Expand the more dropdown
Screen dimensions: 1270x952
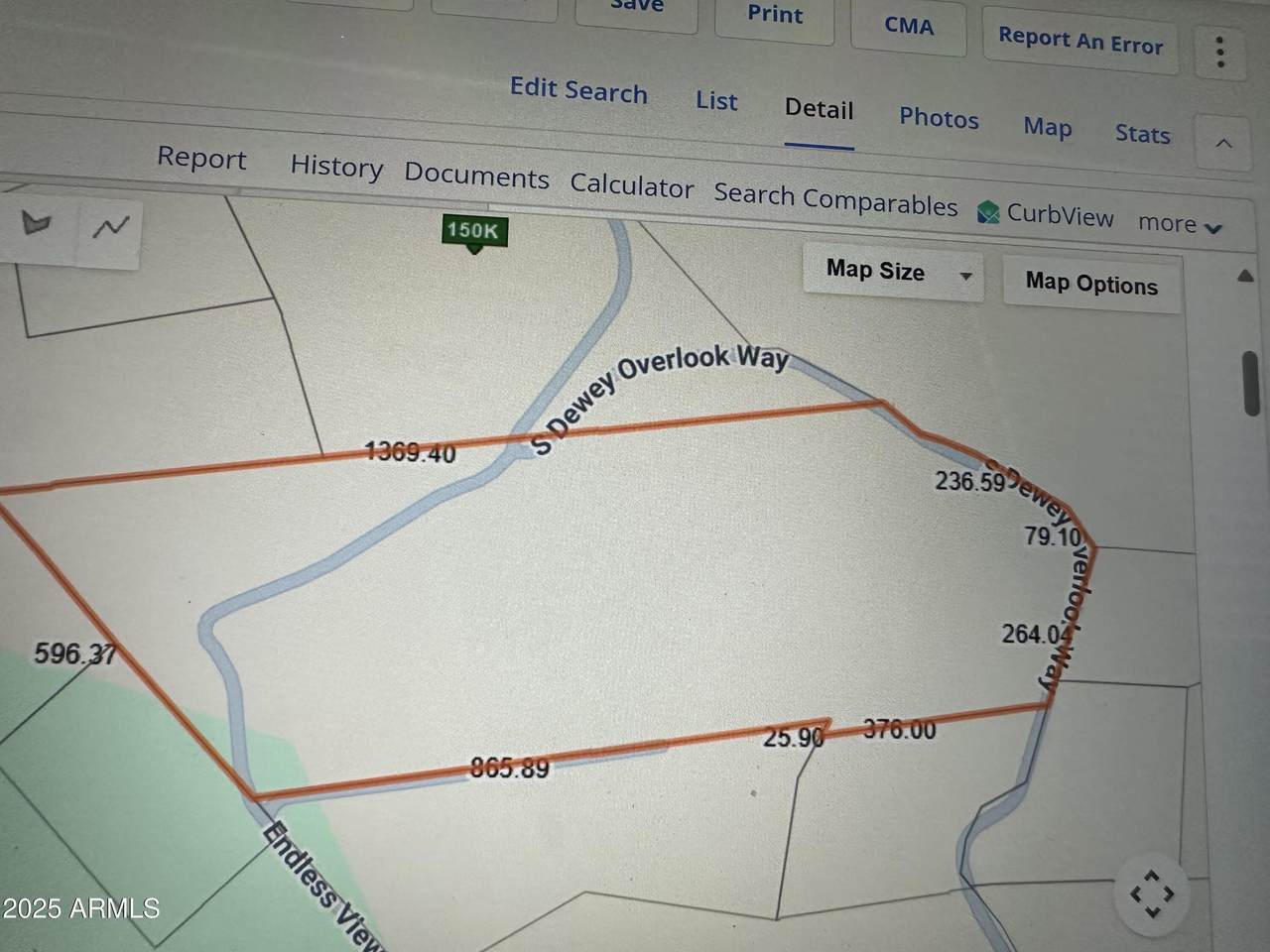coord(1179,224)
